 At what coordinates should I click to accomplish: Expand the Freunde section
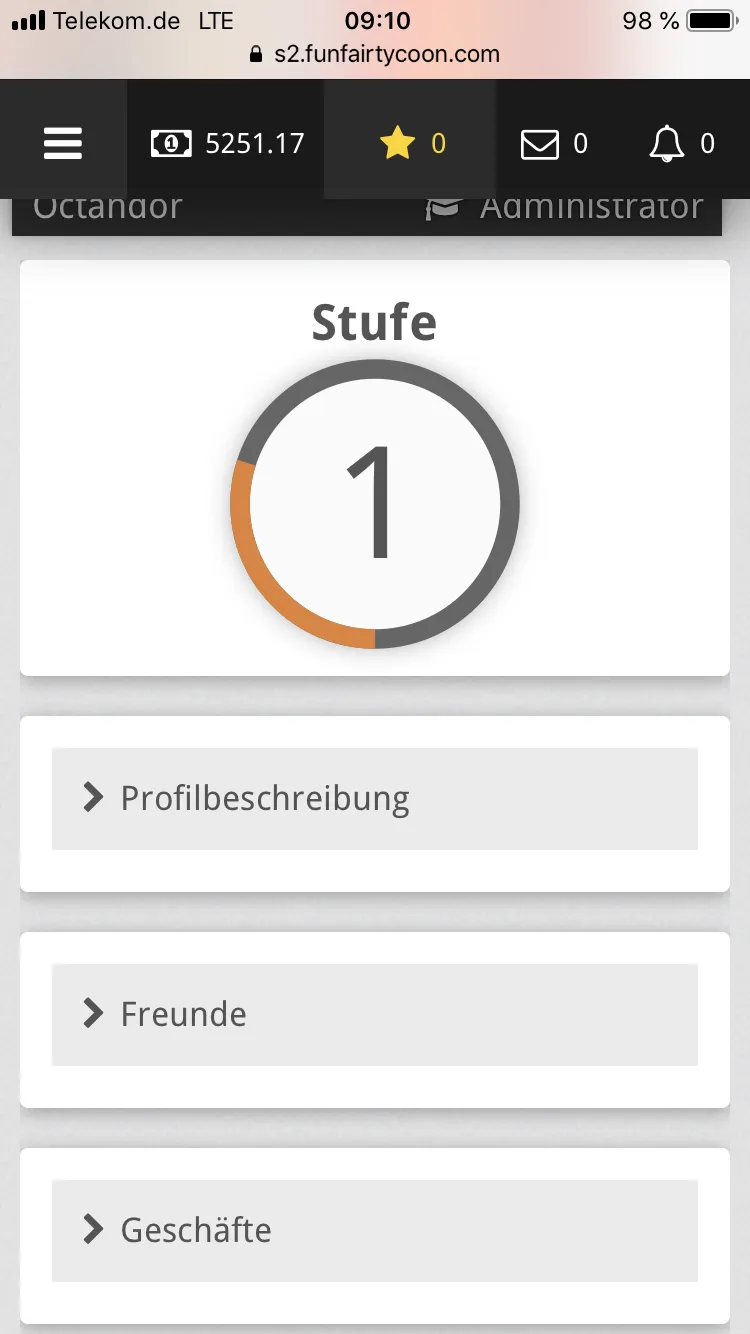pyautogui.click(x=374, y=1014)
